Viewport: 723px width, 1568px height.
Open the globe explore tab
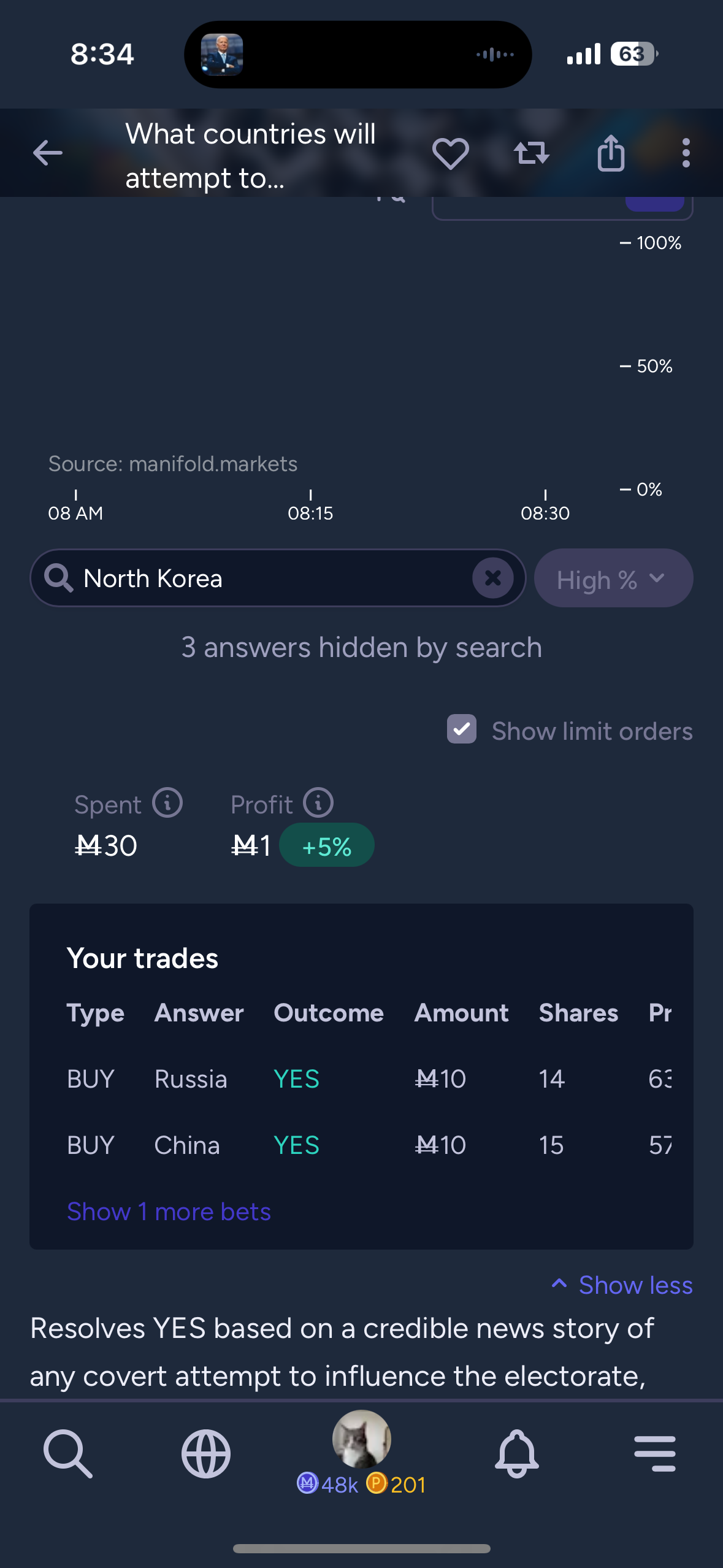click(x=205, y=1453)
